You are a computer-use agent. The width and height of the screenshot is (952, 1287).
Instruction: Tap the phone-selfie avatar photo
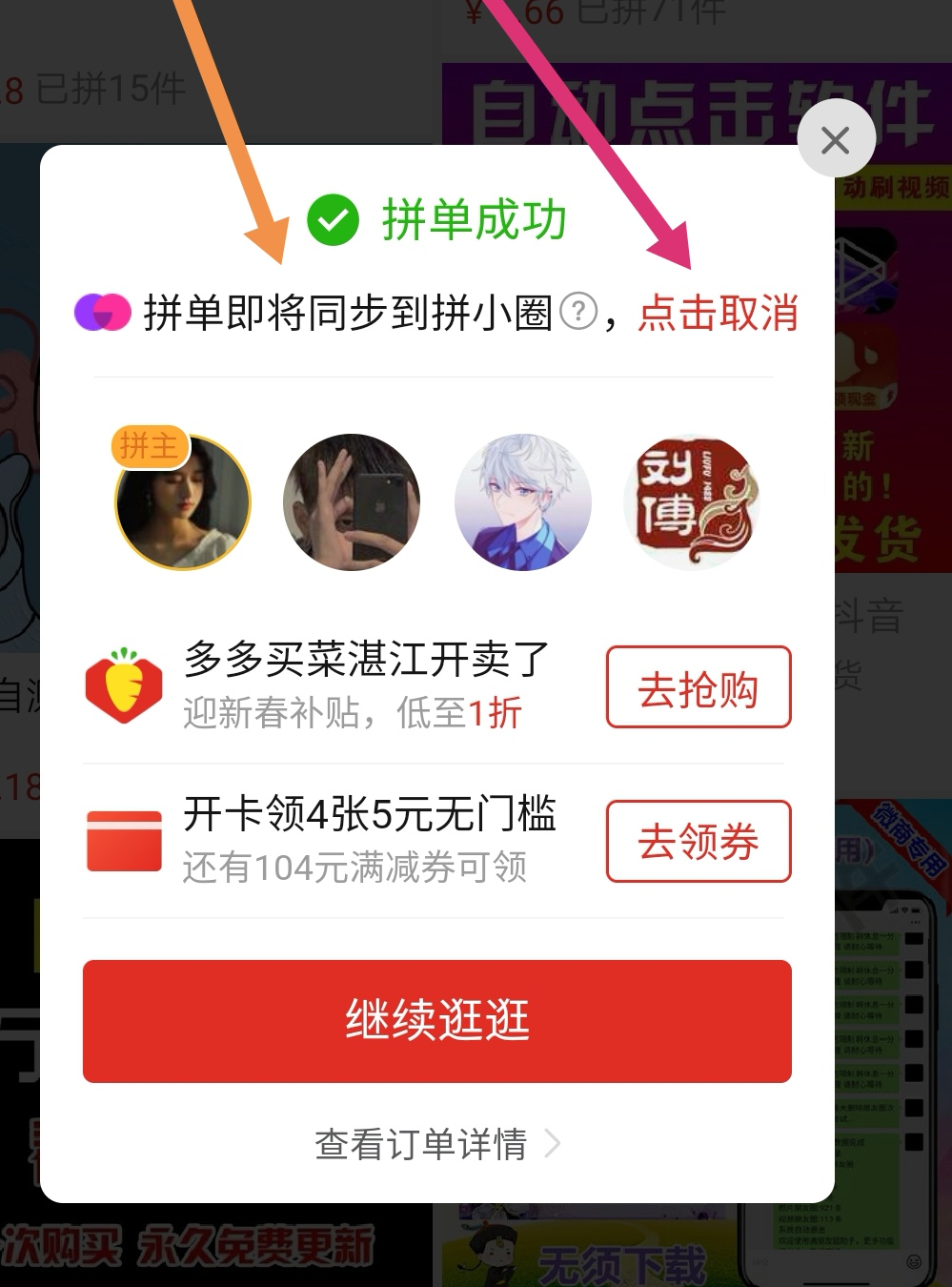coord(352,502)
